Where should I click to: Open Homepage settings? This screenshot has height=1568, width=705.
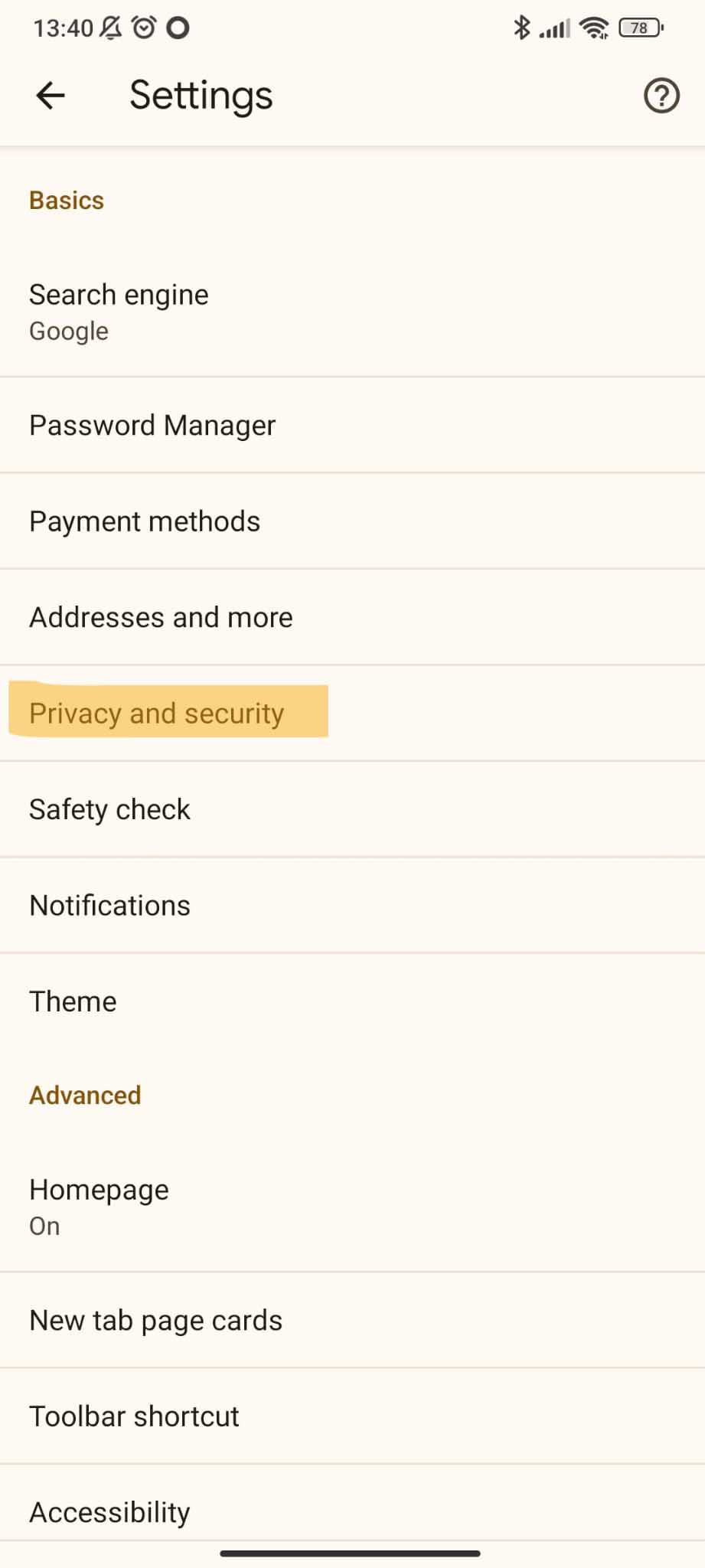coord(100,1206)
